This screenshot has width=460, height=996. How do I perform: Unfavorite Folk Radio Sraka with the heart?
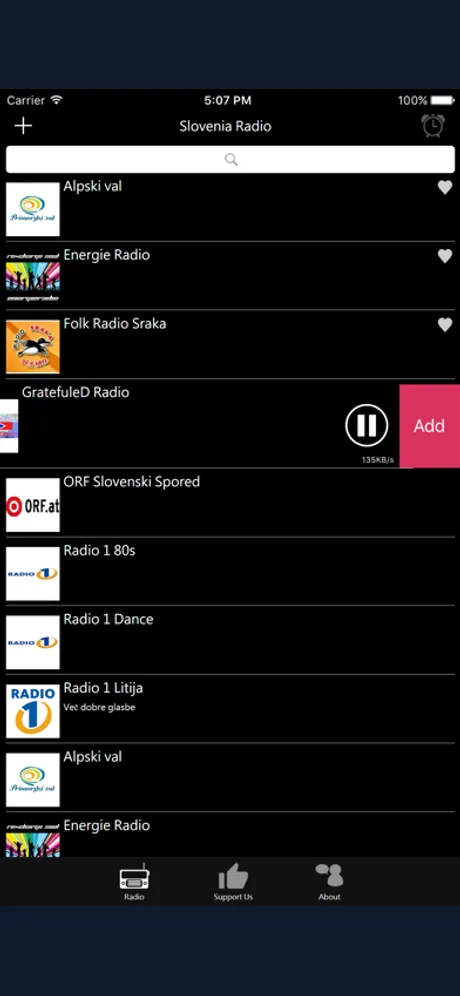click(x=445, y=325)
